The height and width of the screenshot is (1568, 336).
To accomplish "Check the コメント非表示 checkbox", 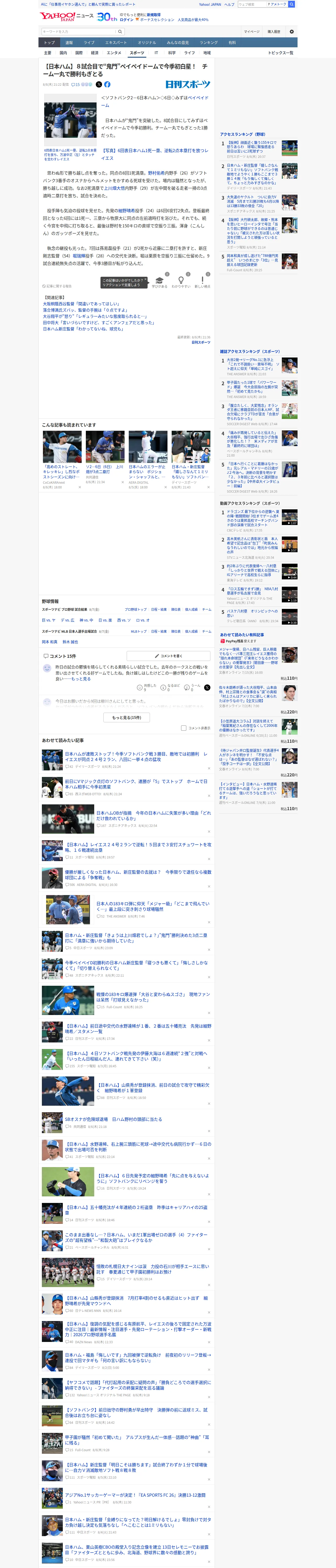I will point(183,728).
